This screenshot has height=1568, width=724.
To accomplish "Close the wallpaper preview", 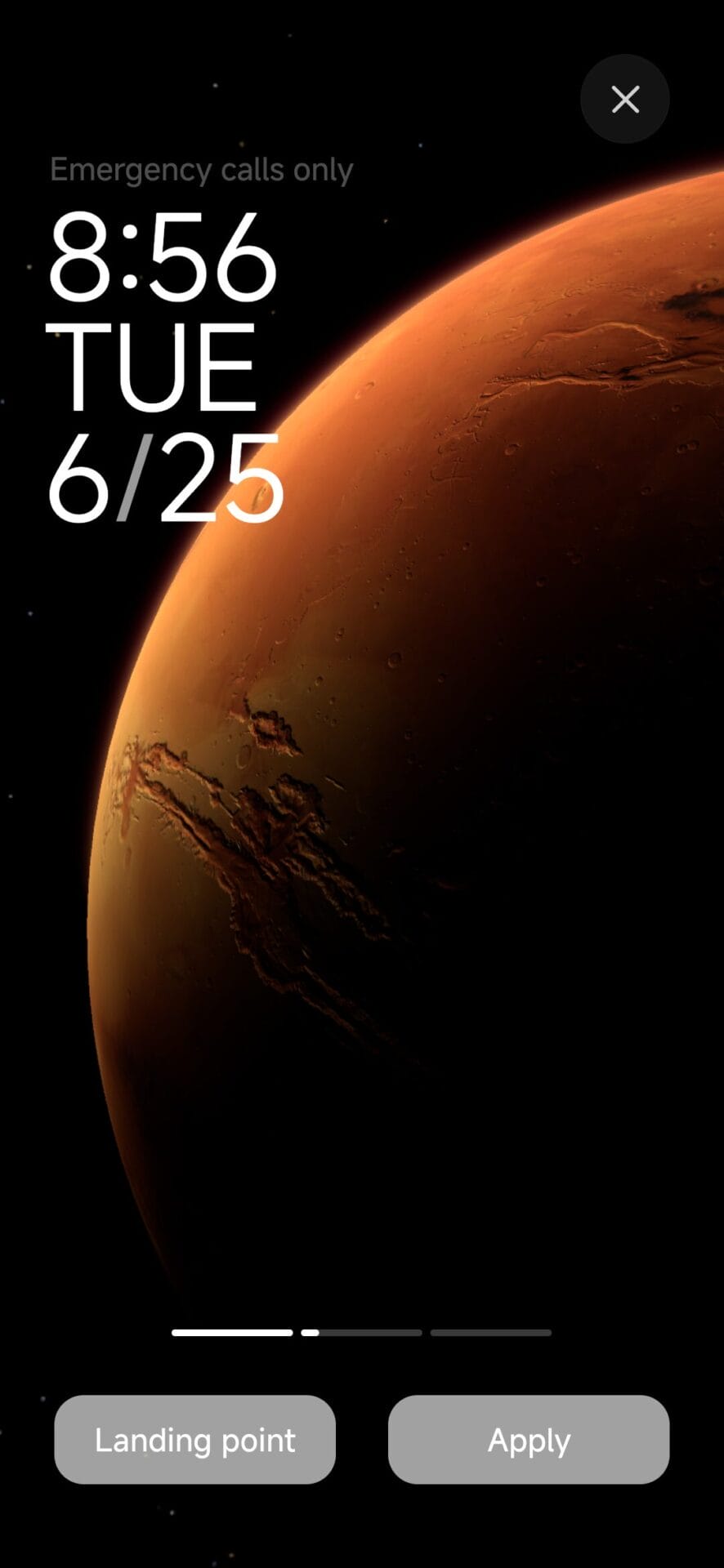I will 624,99.
